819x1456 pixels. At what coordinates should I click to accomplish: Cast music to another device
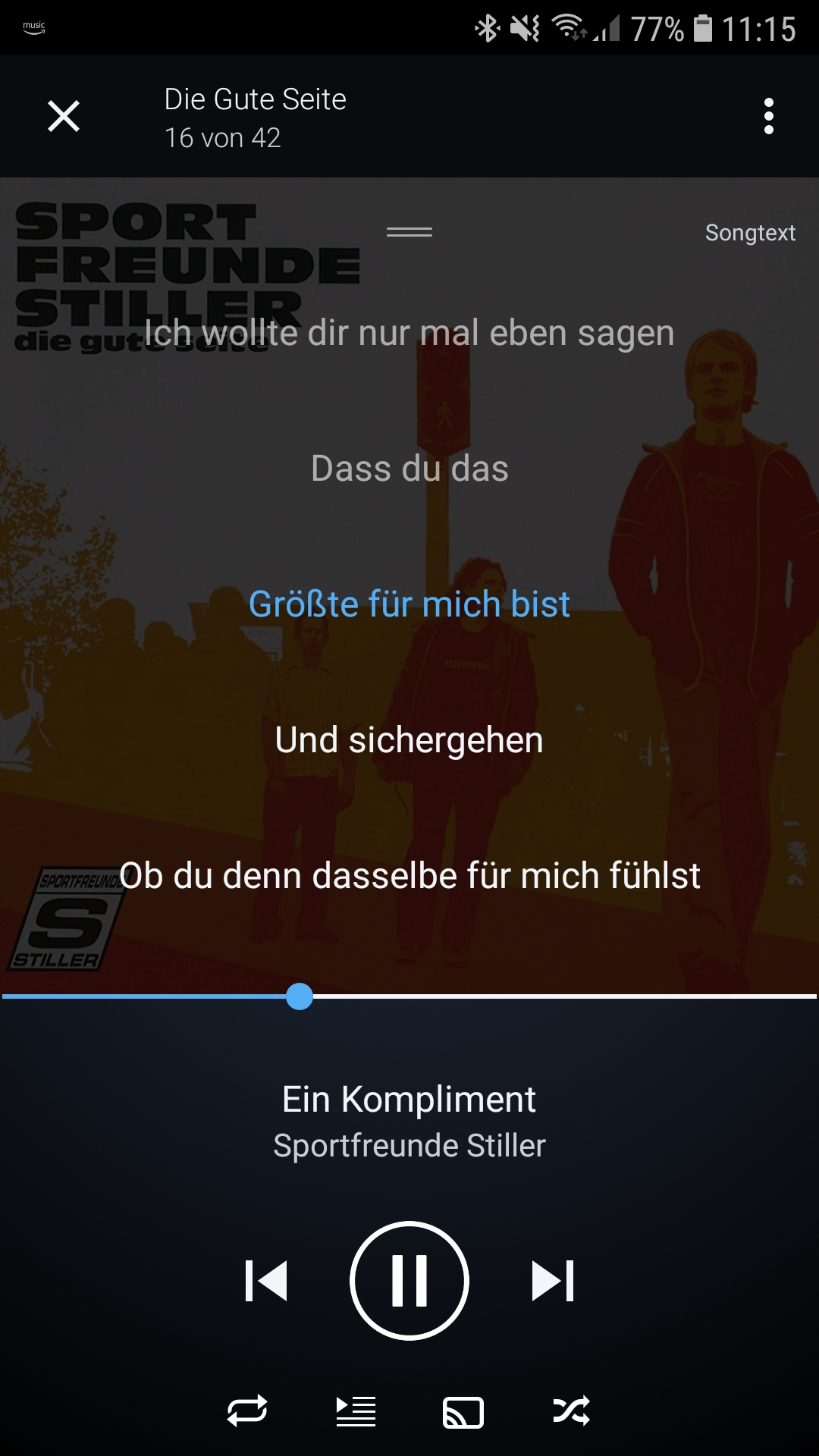[463, 1412]
